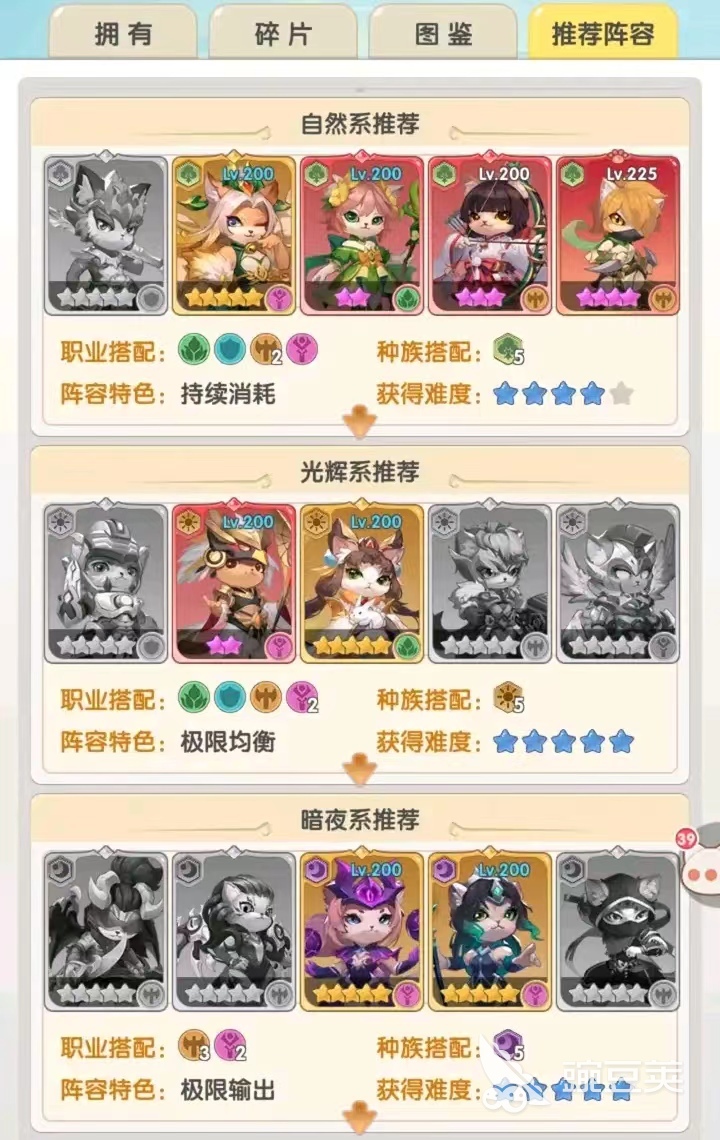Select the 推荐阵容 tab

pyautogui.click(x=603, y=33)
